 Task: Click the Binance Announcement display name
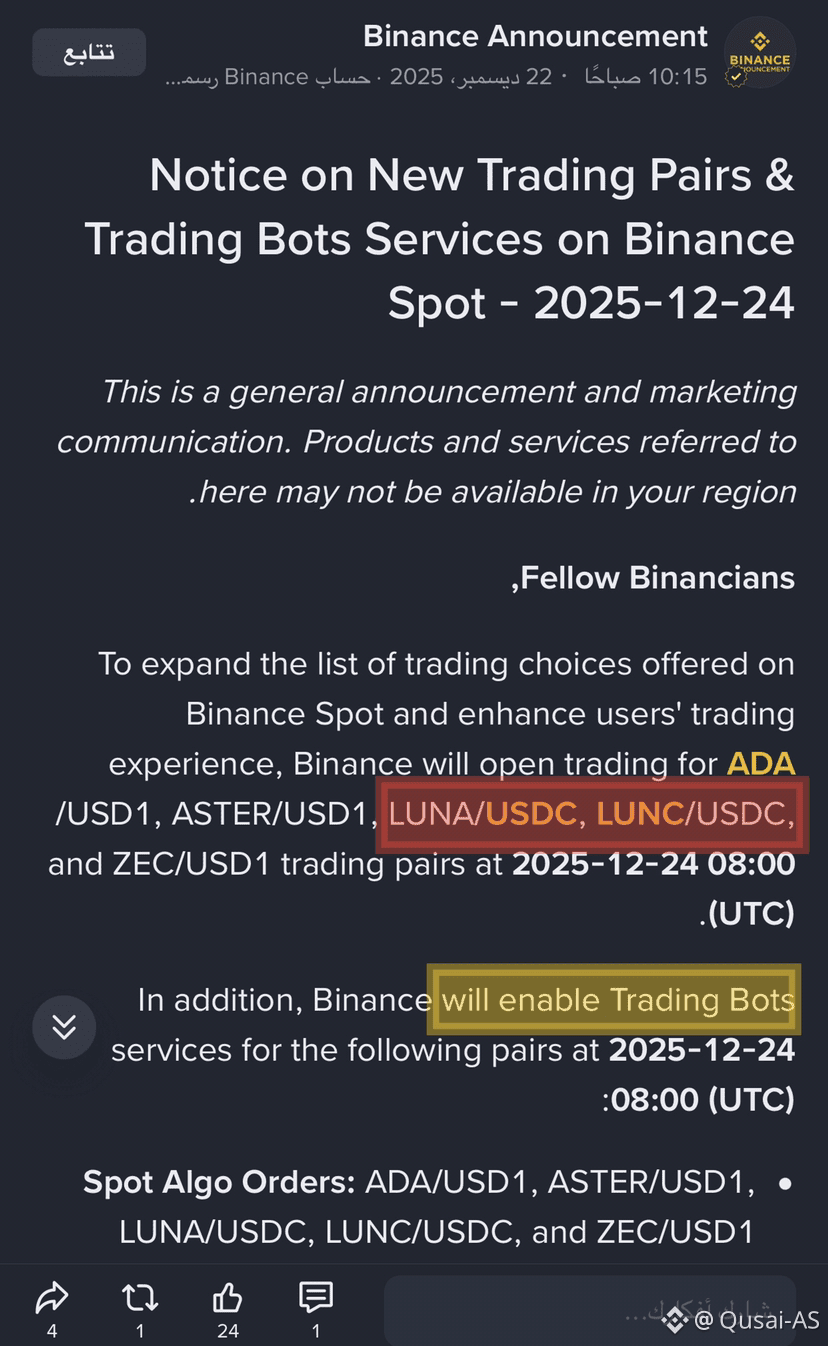535,36
